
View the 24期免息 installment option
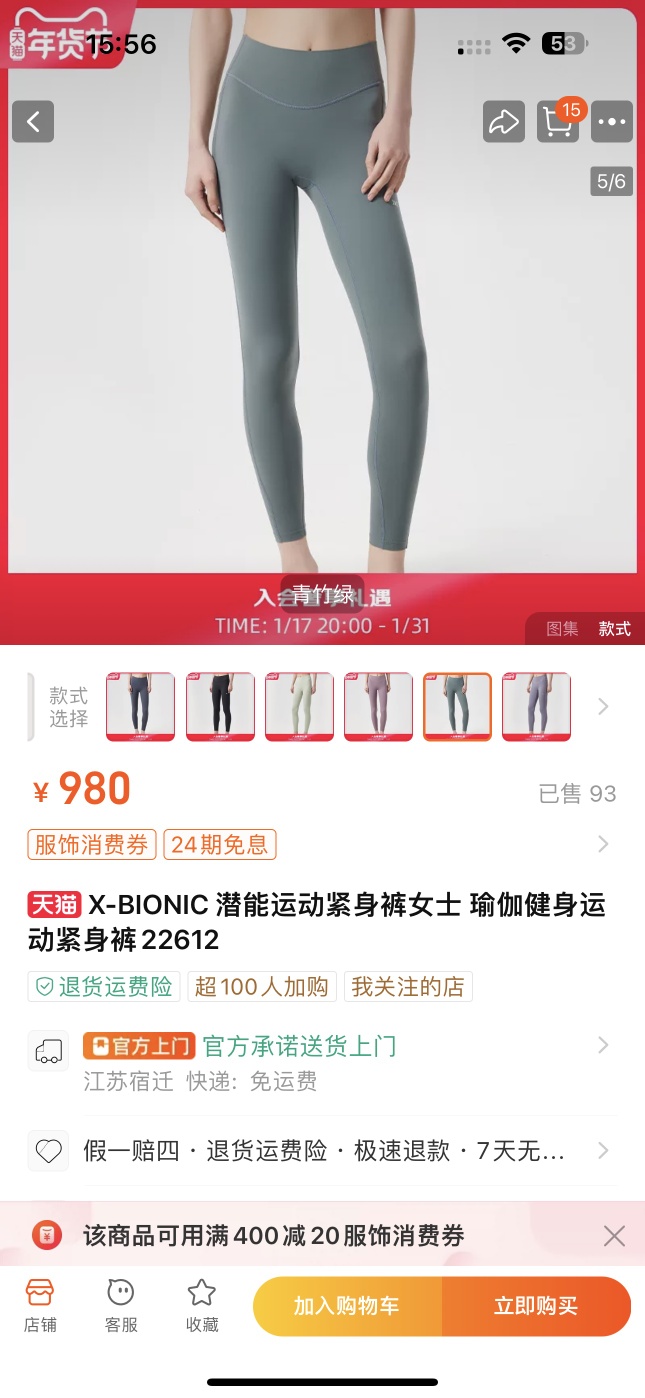pos(219,845)
